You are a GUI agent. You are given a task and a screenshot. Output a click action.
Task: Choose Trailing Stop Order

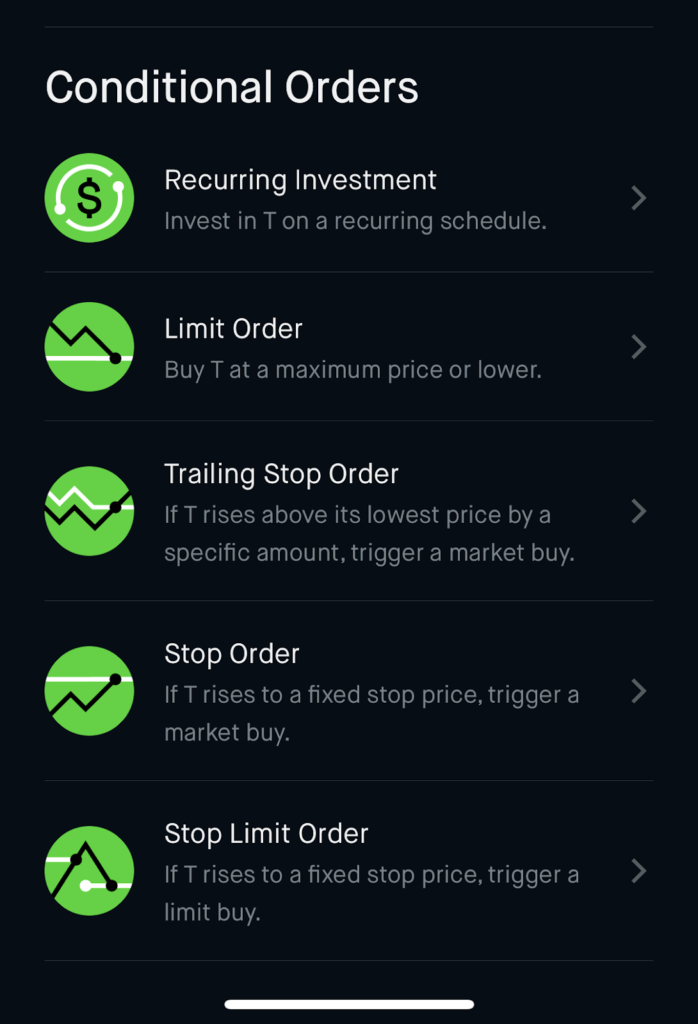(x=348, y=511)
